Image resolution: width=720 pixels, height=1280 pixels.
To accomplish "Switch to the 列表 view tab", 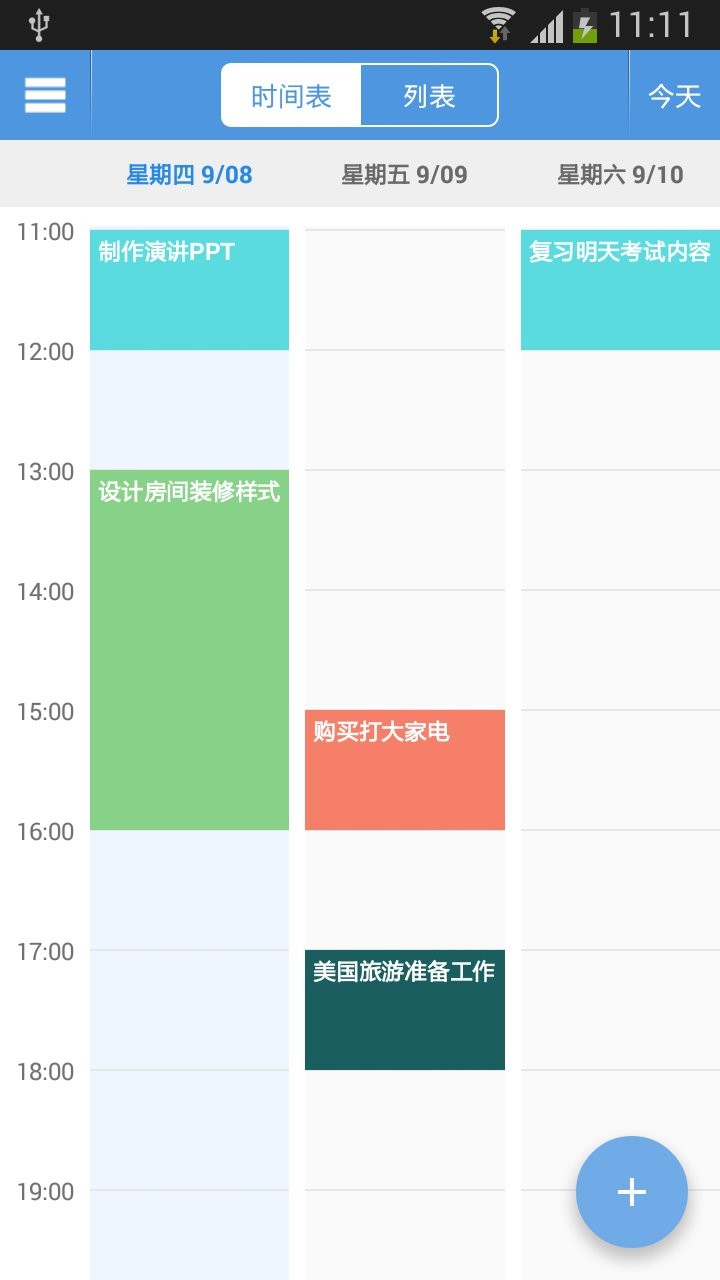I will [x=430, y=95].
